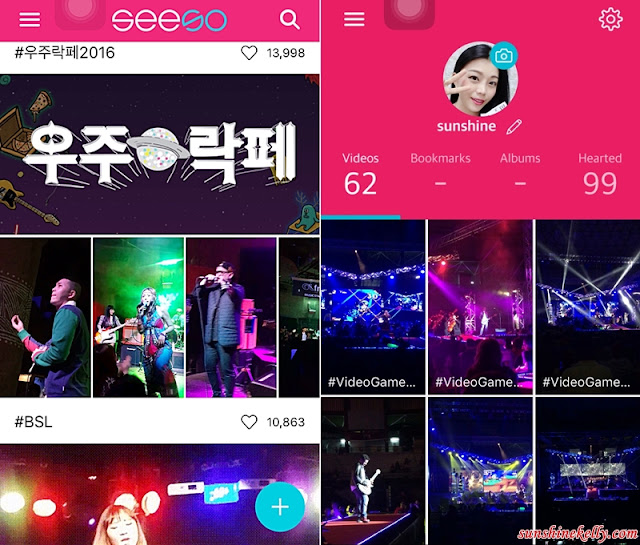Image resolution: width=640 pixels, height=545 pixels.
Task: Change profile photo with the camera icon
Action: pos(504,56)
